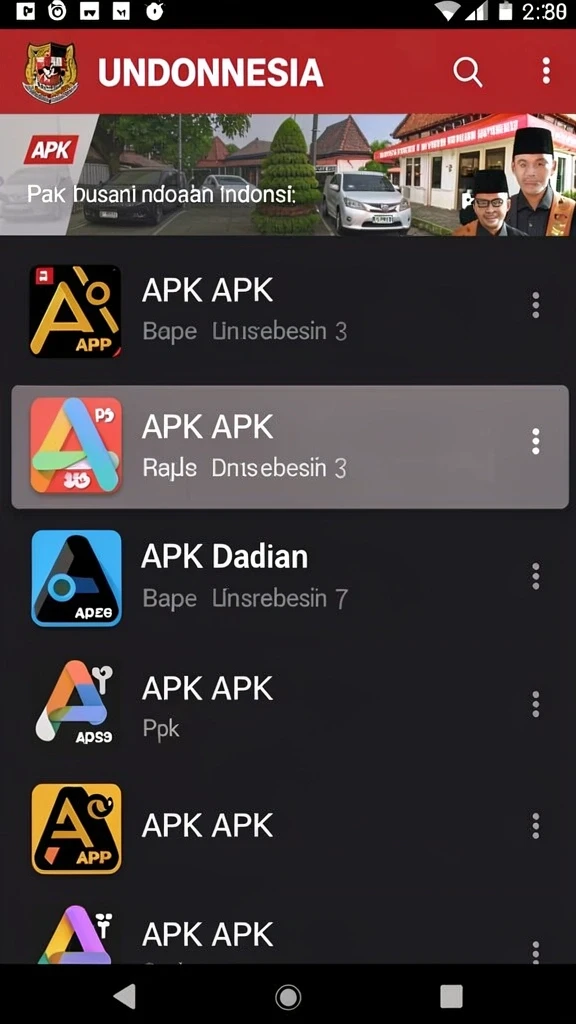Open recent apps with the square button
576x1024 pixels.
point(451,997)
